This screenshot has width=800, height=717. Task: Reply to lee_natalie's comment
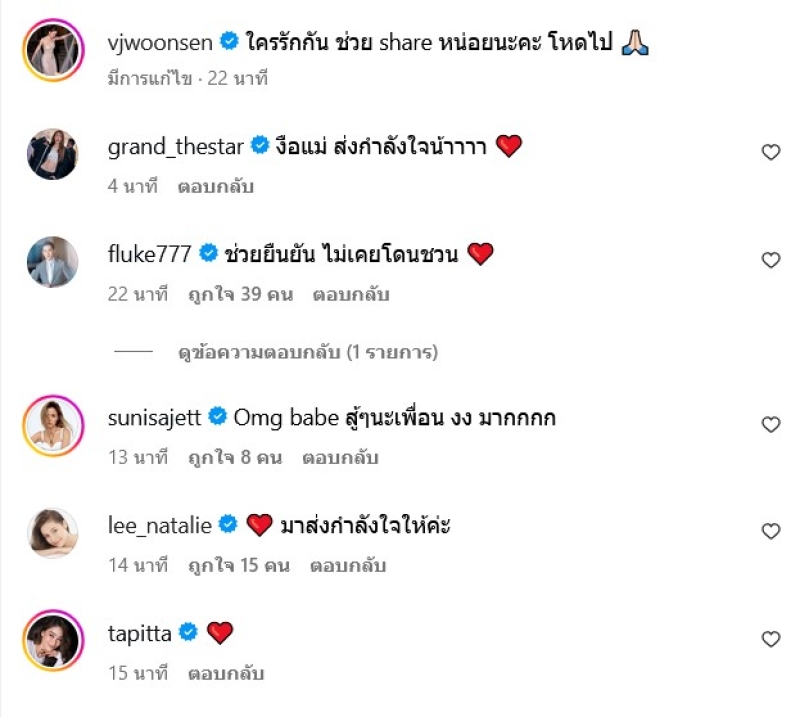[350, 566]
